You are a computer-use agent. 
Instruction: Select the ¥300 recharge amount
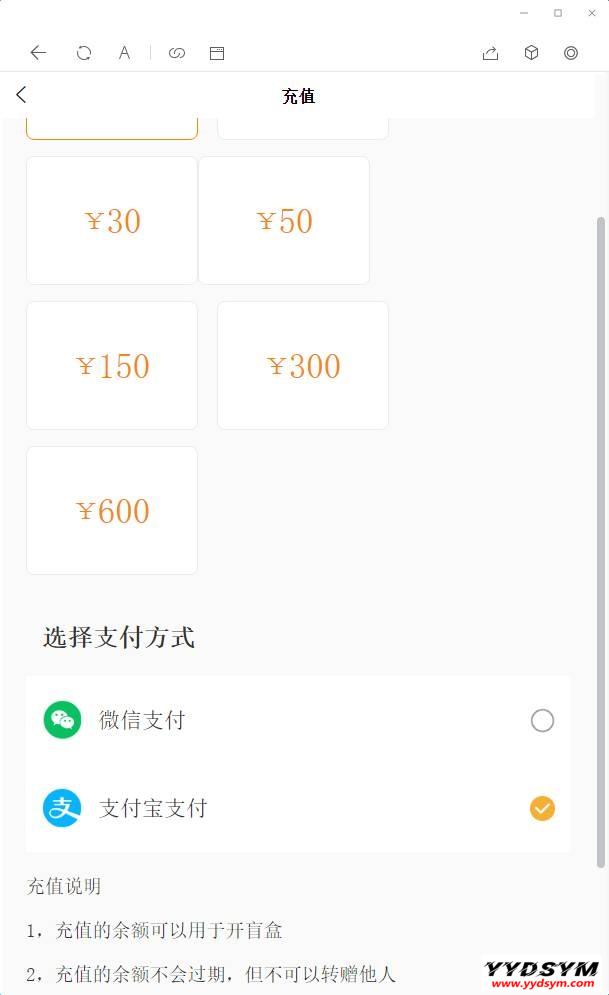(303, 366)
